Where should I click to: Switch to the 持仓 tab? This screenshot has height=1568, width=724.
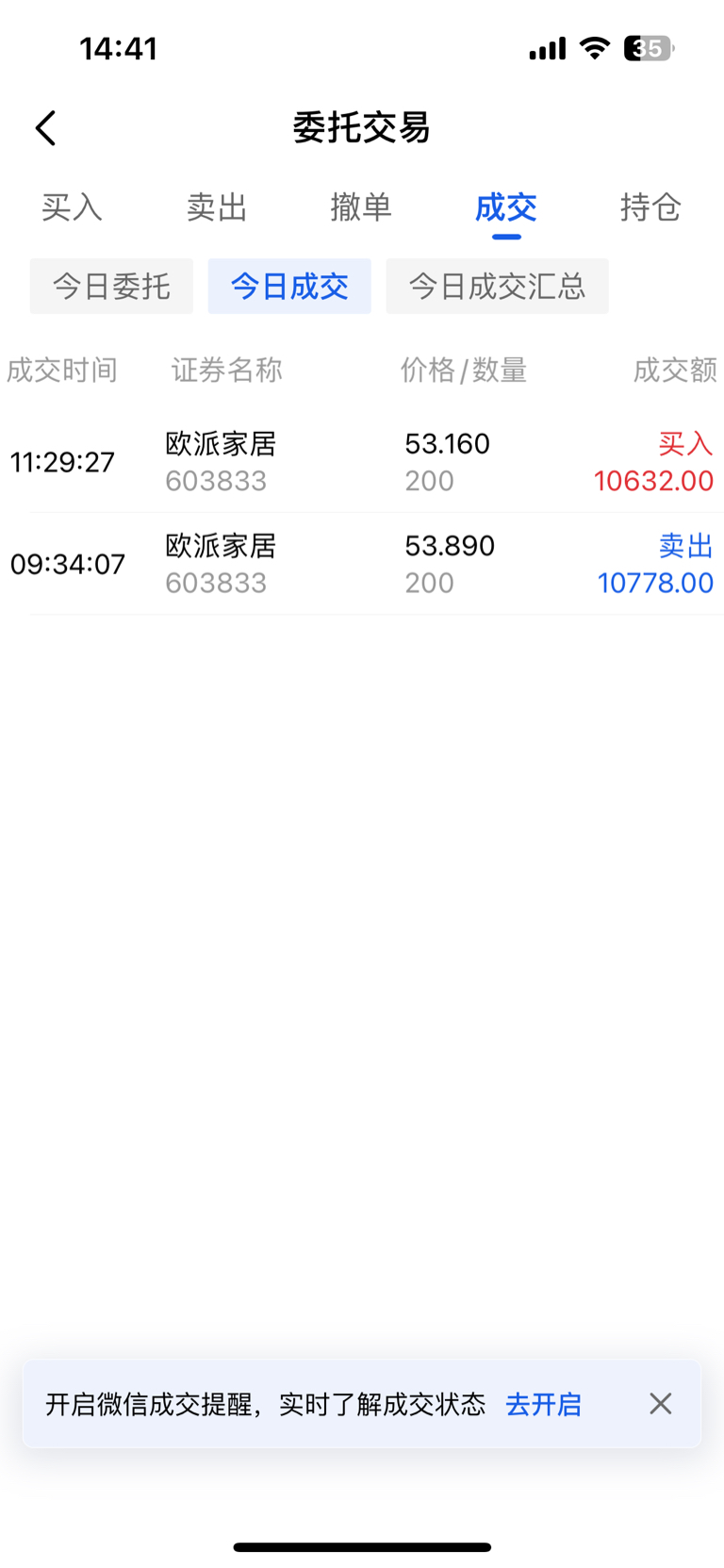(650, 207)
